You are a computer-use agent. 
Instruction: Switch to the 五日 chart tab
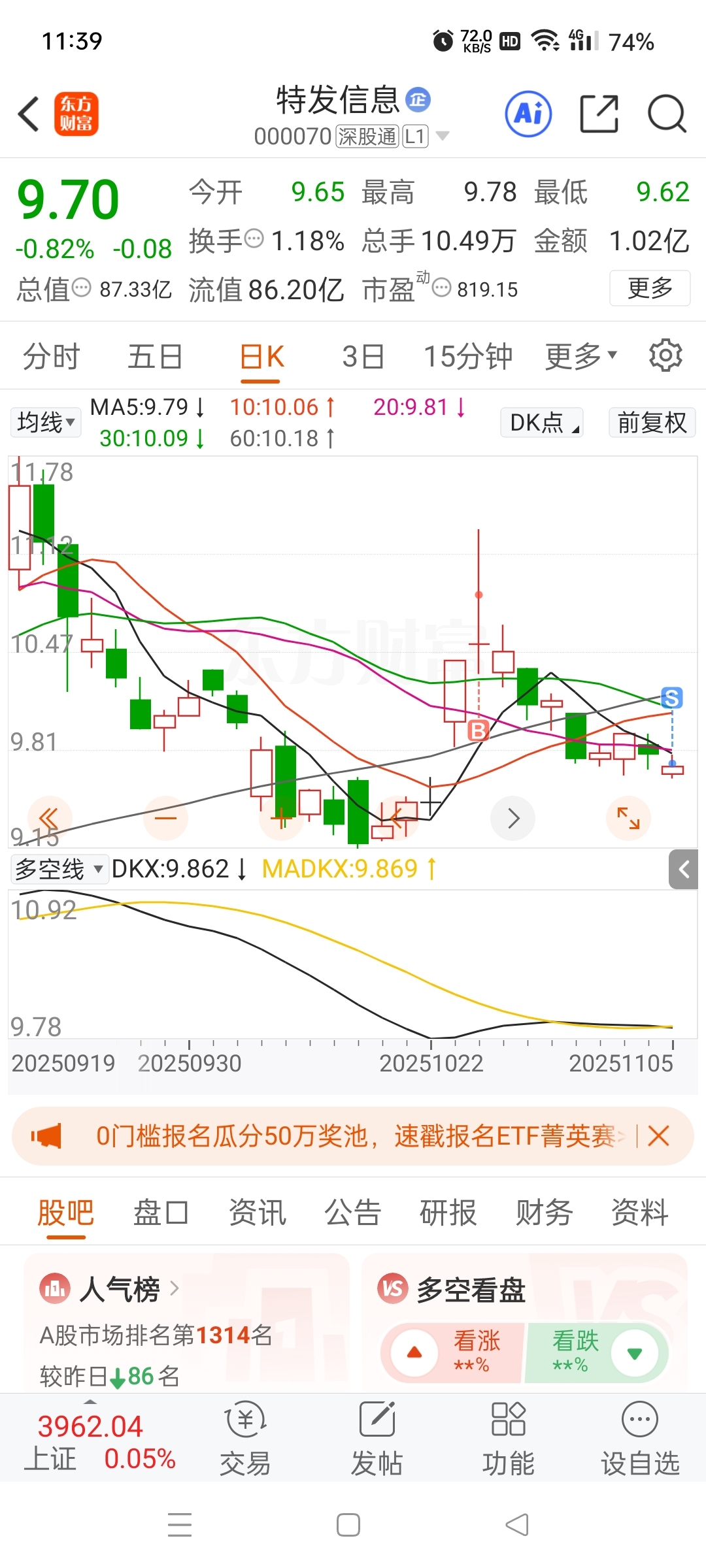155,357
